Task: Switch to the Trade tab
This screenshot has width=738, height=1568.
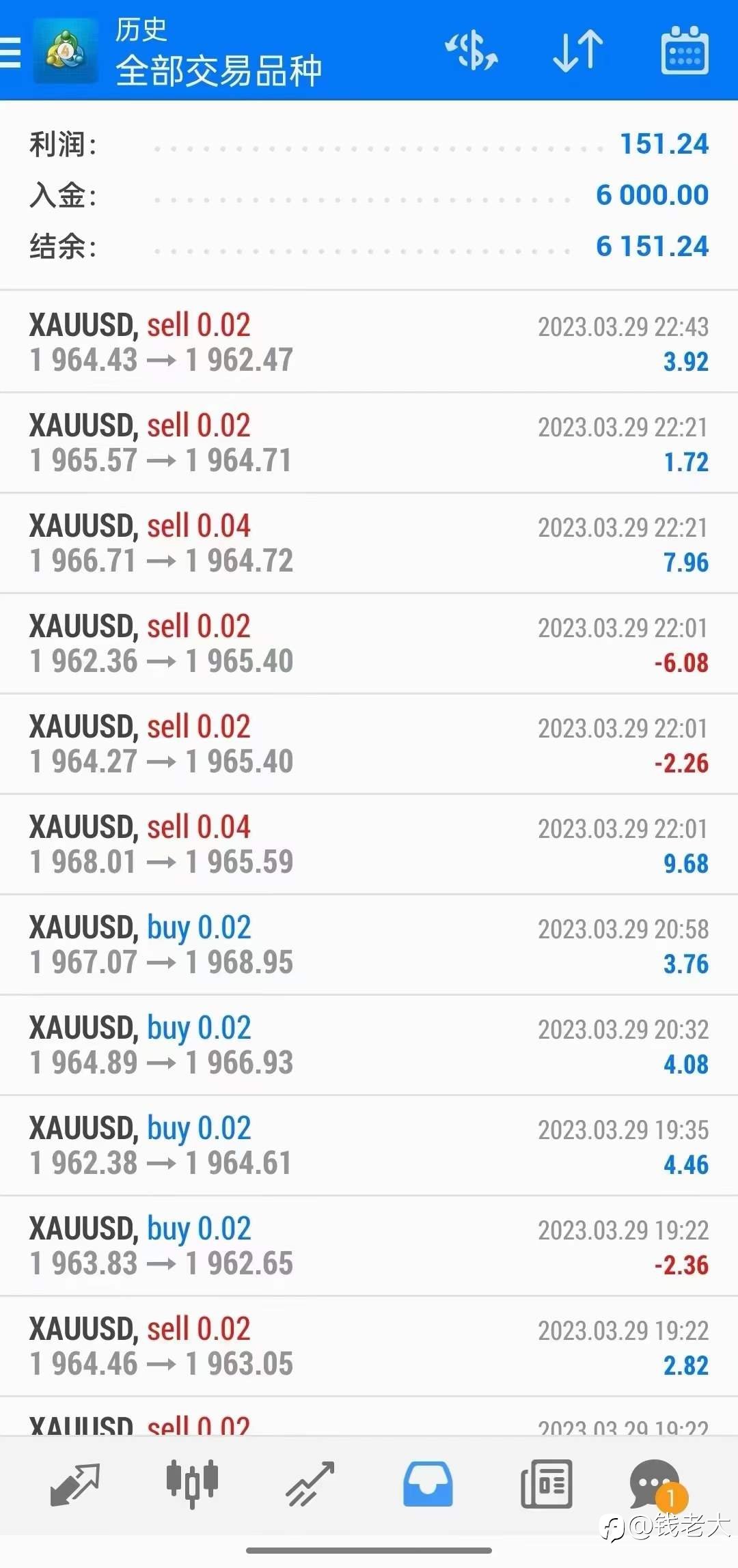Action: (310, 1484)
